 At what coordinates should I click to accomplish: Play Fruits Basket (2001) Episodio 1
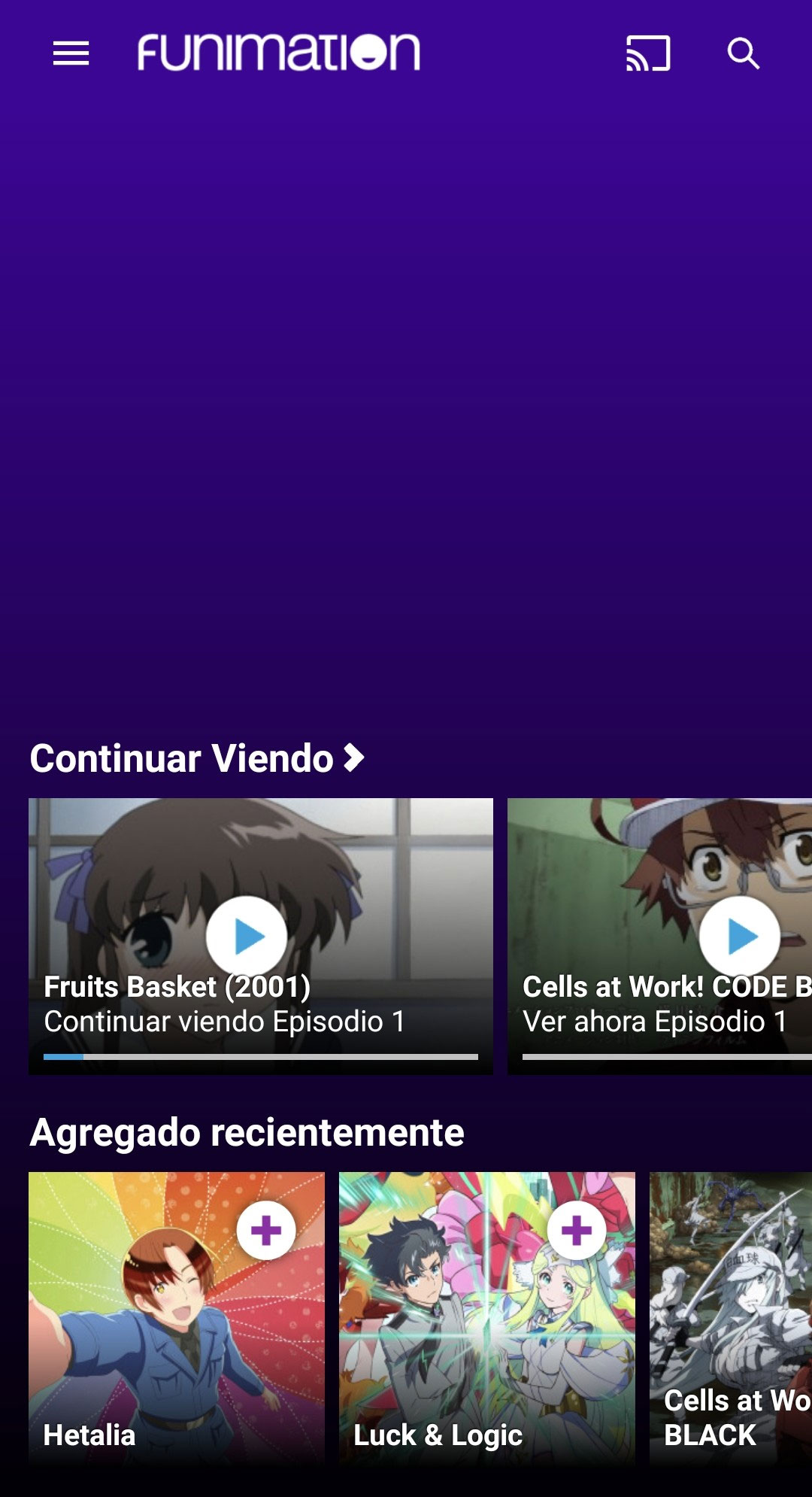[247, 937]
